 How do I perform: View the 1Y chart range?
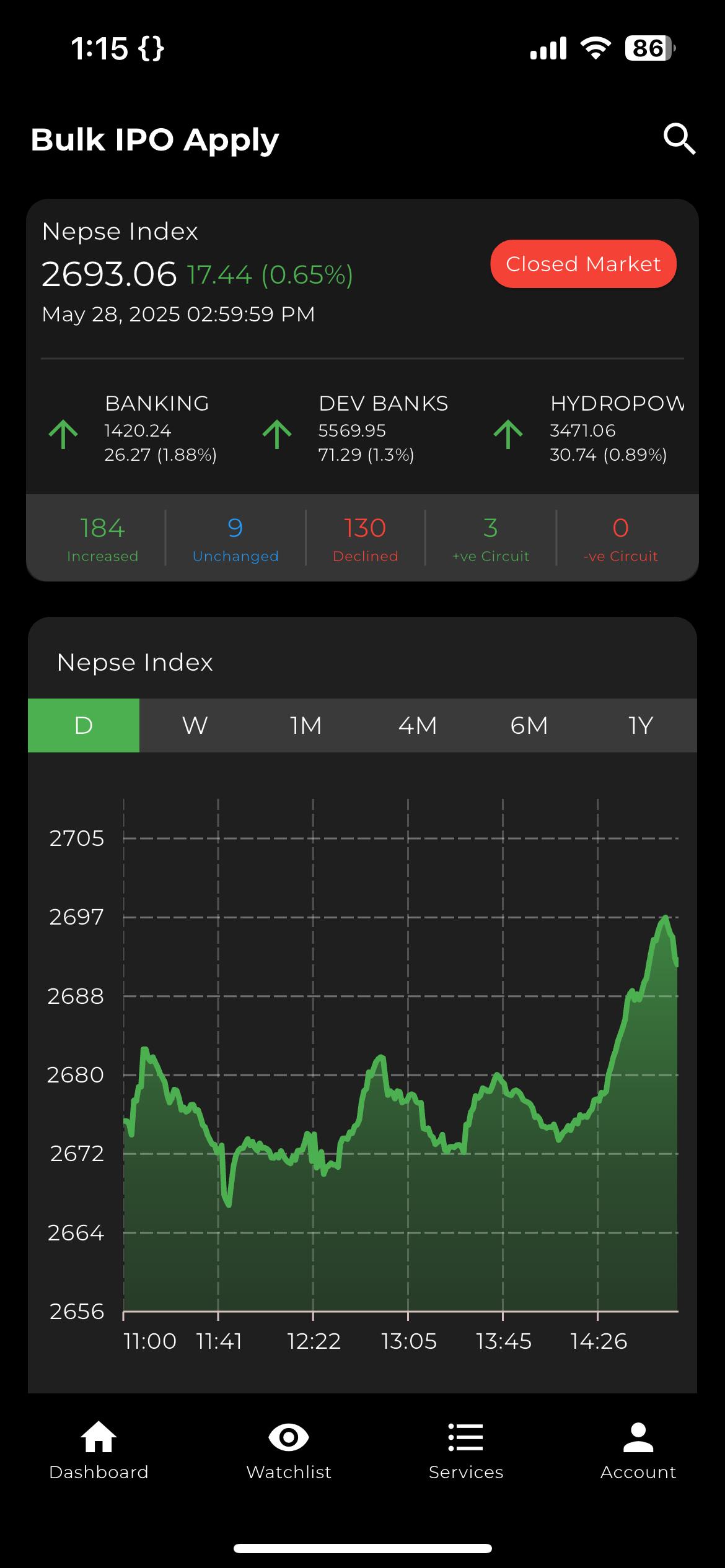[x=641, y=725]
